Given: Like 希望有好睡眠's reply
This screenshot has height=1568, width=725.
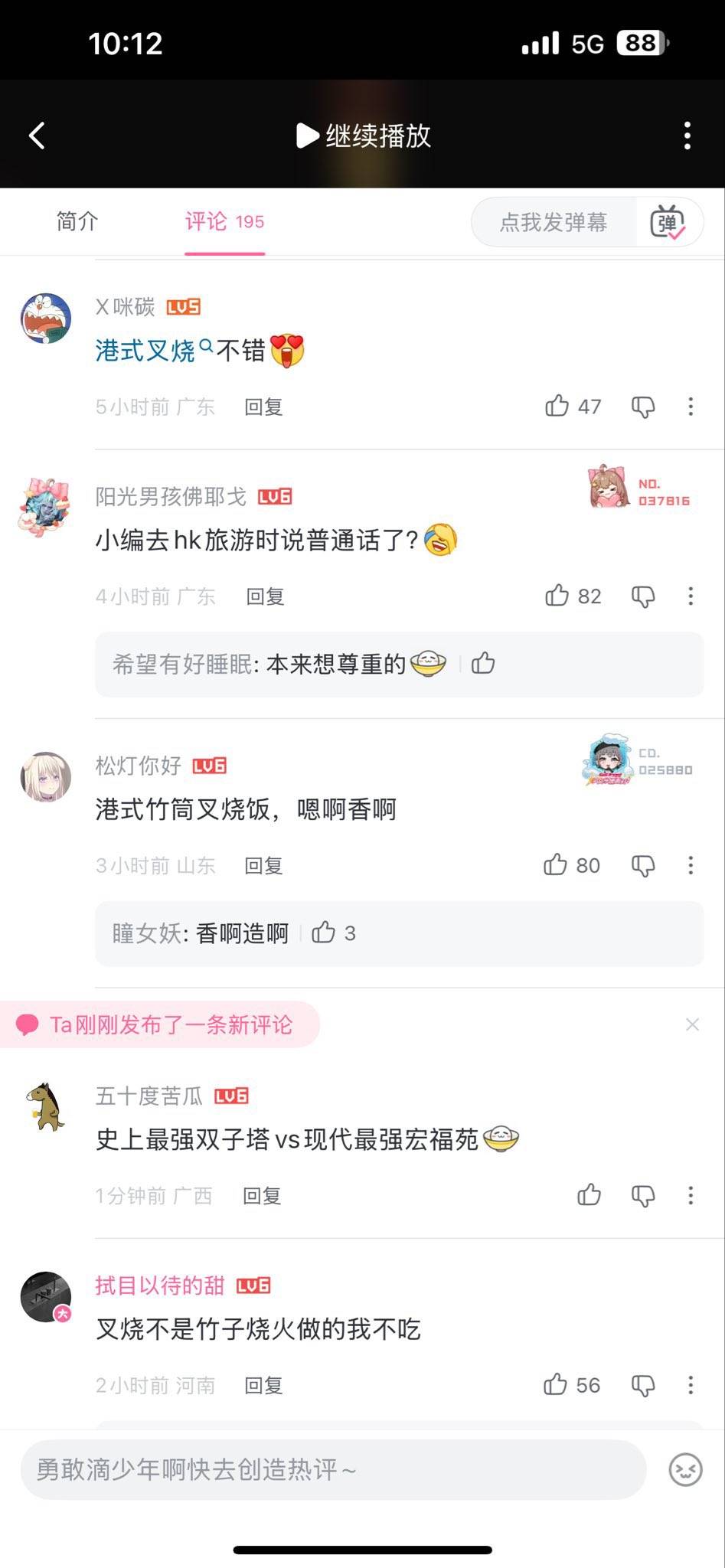Looking at the screenshot, I should pyautogui.click(x=483, y=663).
